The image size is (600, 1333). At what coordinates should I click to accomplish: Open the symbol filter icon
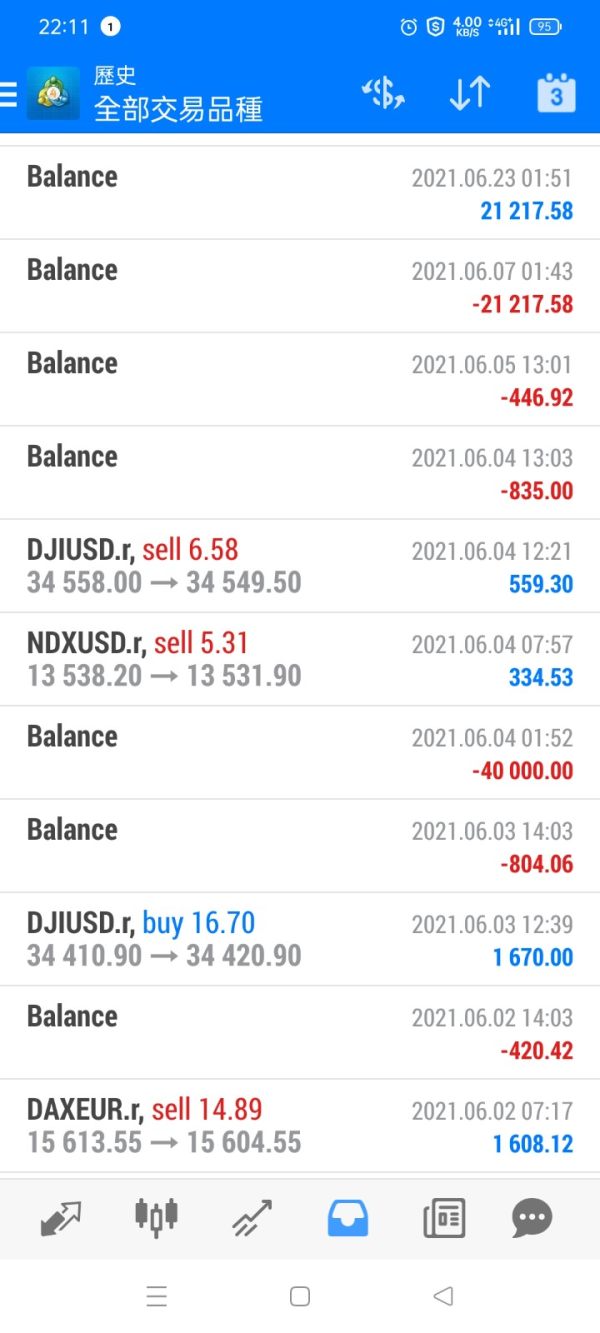(x=383, y=94)
